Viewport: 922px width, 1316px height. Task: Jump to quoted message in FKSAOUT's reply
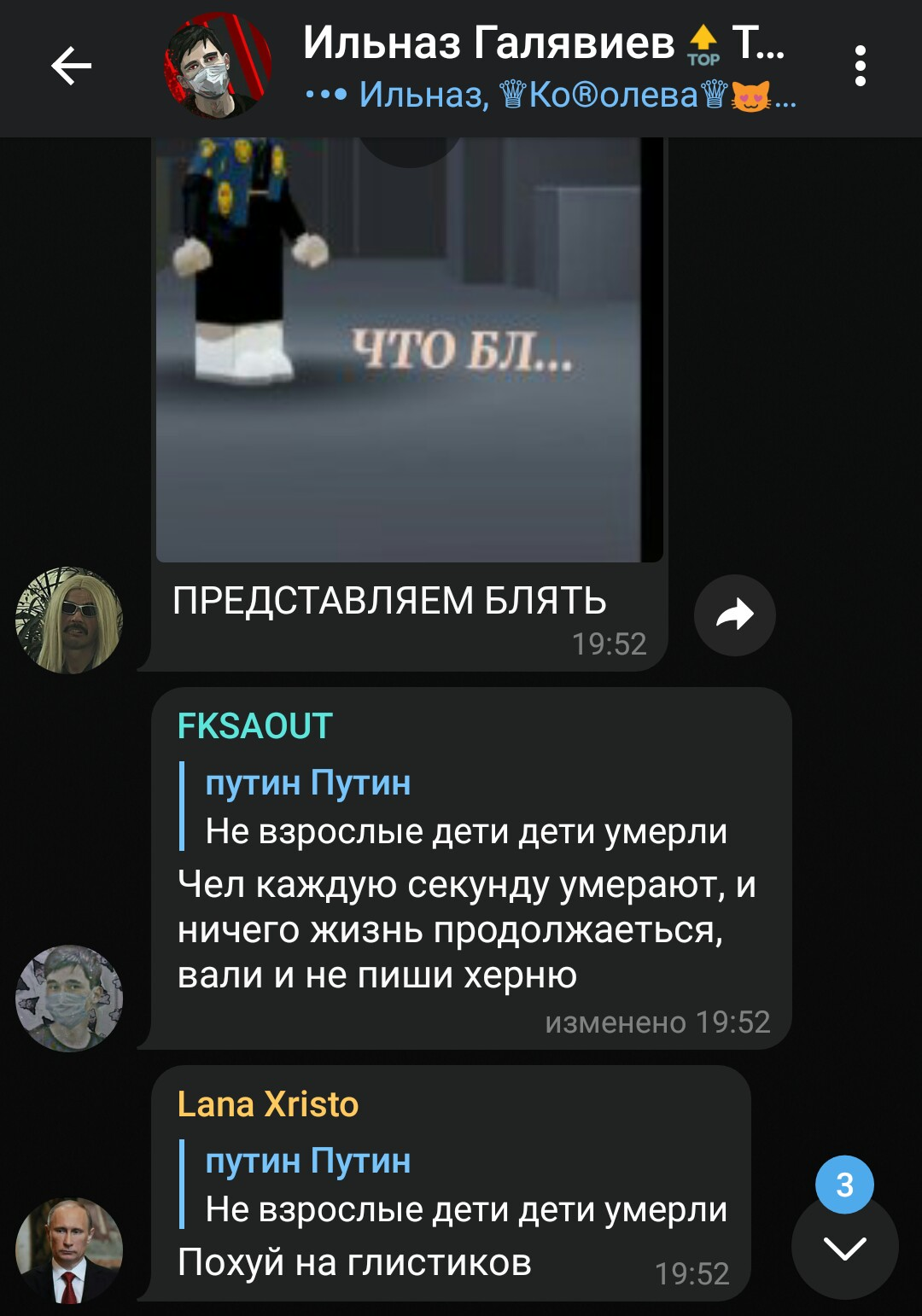click(x=465, y=807)
